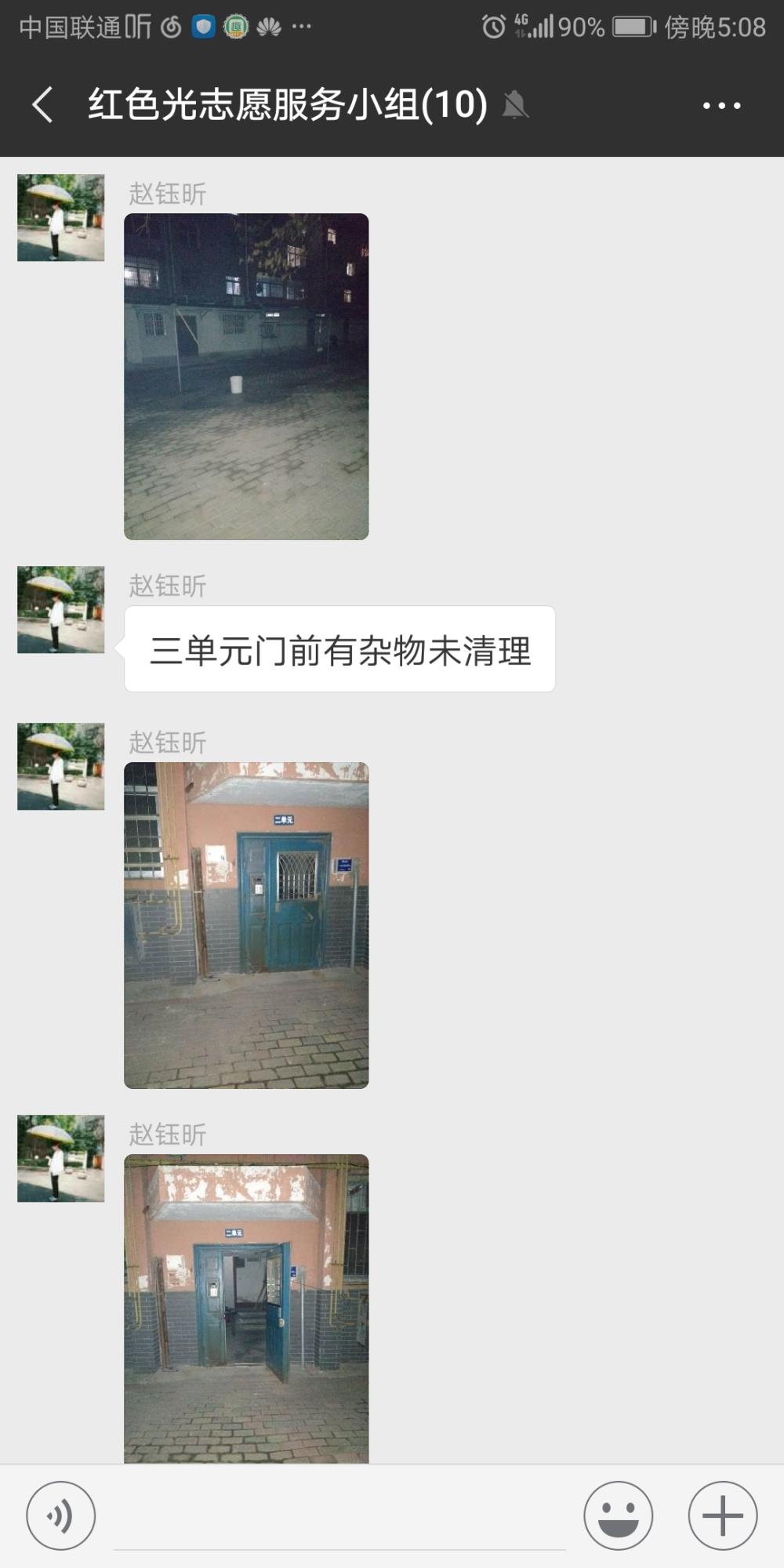Open the photo of the open blue door
The width and height of the screenshot is (784, 1568).
tap(246, 1308)
